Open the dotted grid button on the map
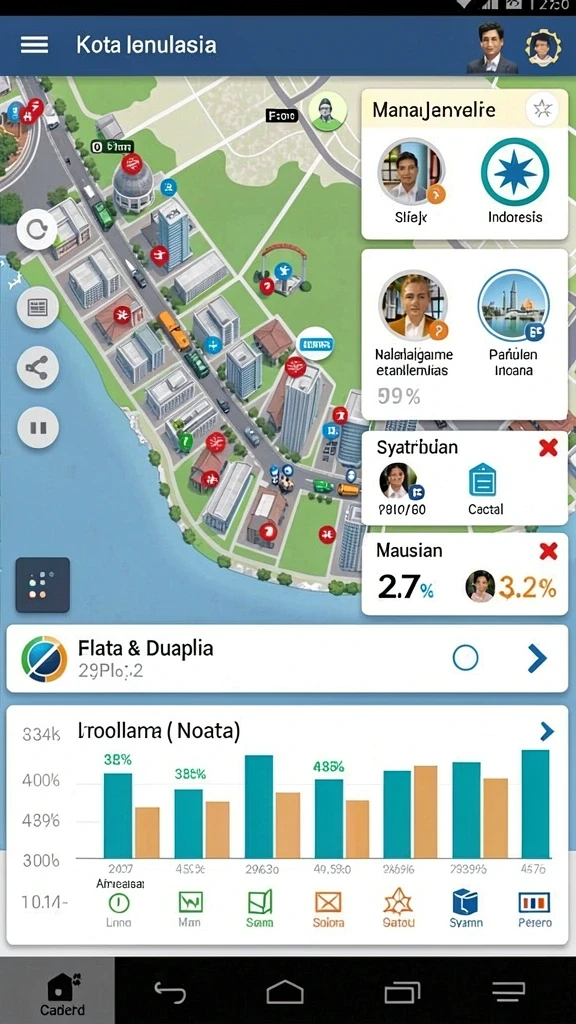Viewport: 576px width, 1024px height. coord(42,584)
